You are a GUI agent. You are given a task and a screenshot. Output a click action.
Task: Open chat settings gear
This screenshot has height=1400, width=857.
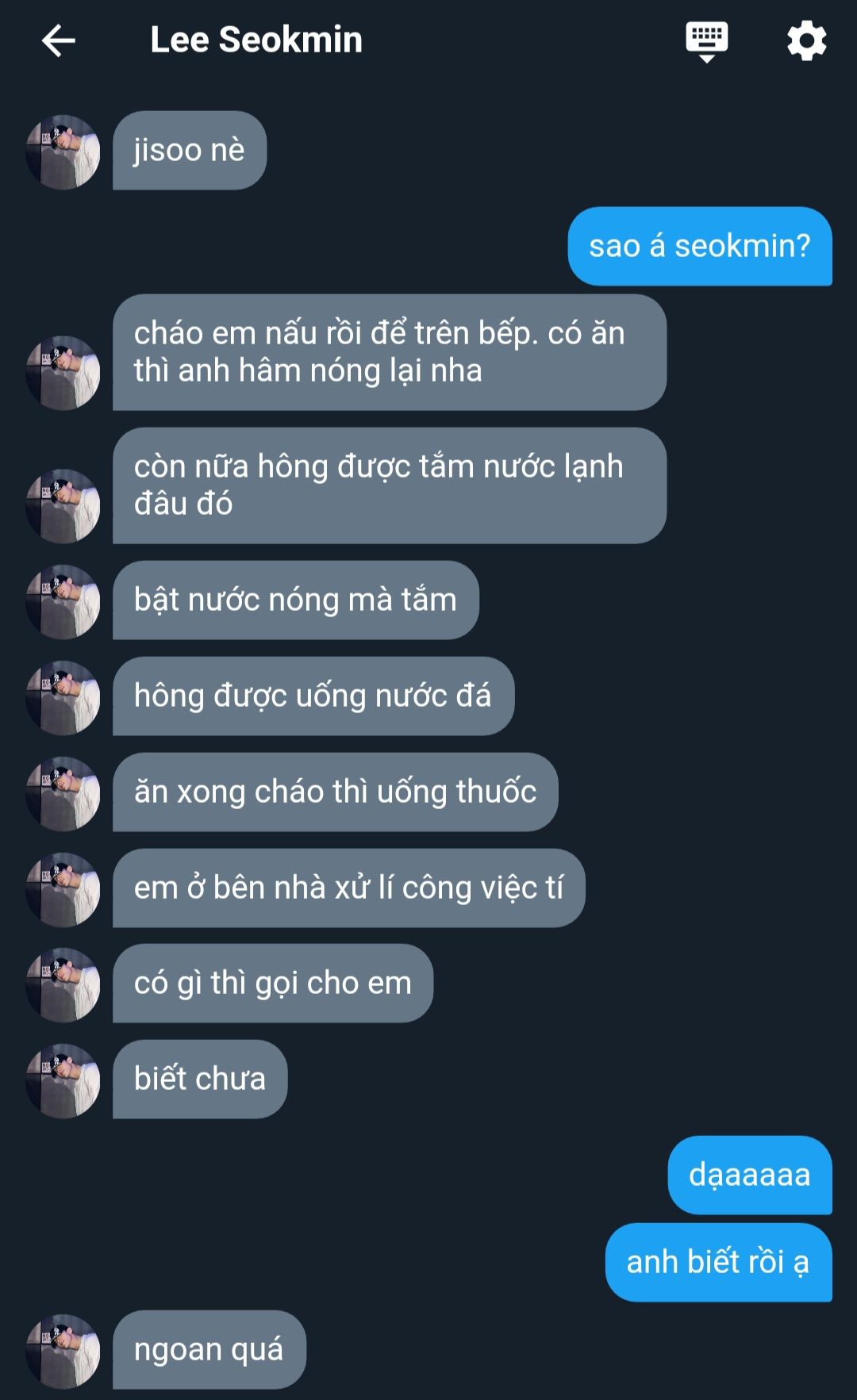click(x=806, y=40)
